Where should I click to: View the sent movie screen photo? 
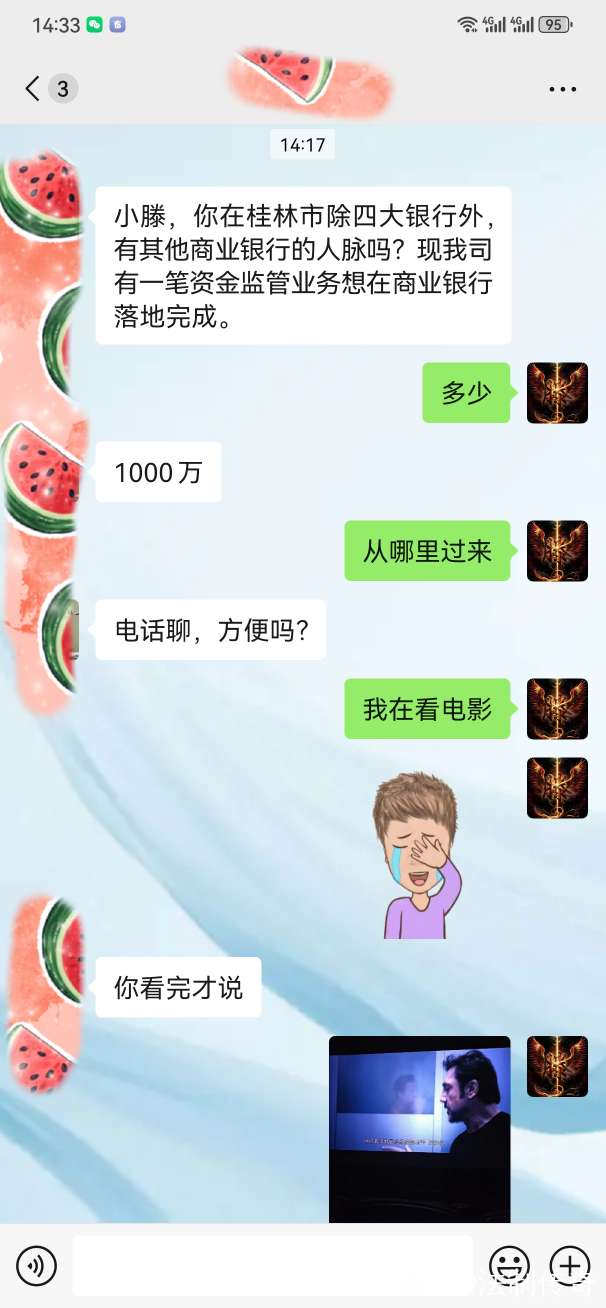point(419,1128)
